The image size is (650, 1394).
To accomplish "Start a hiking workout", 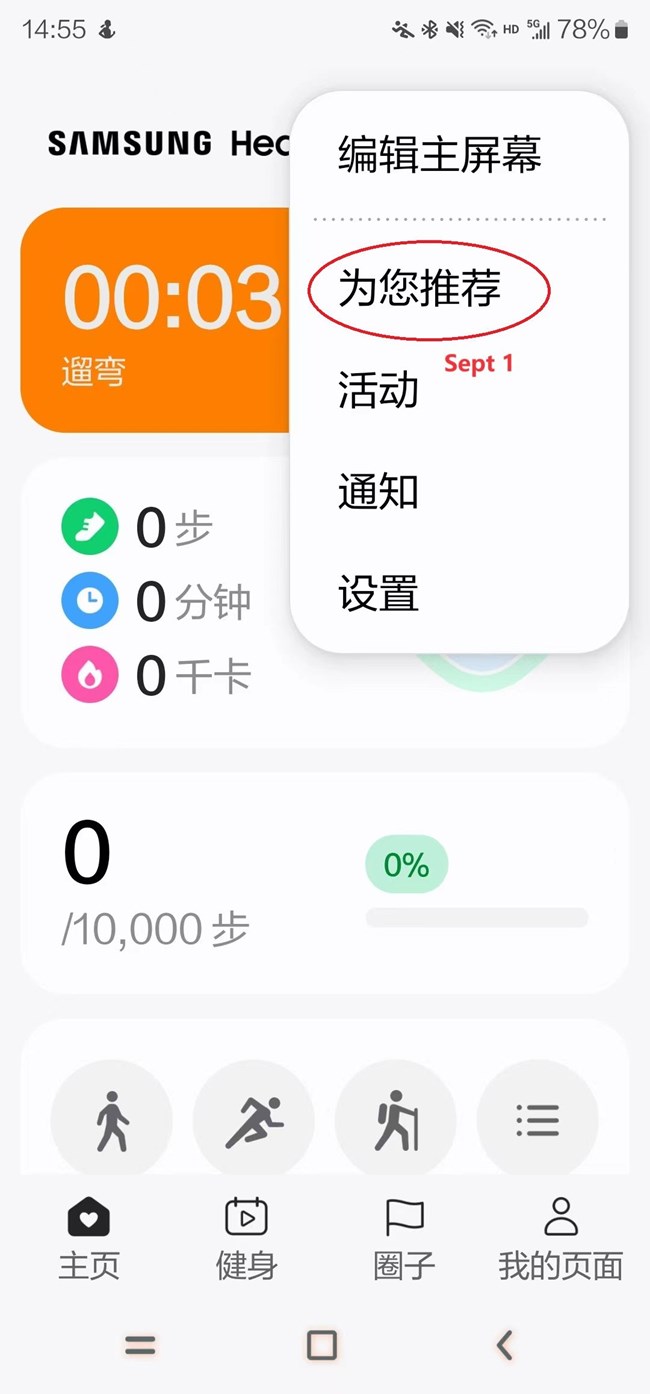I will (396, 1120).
